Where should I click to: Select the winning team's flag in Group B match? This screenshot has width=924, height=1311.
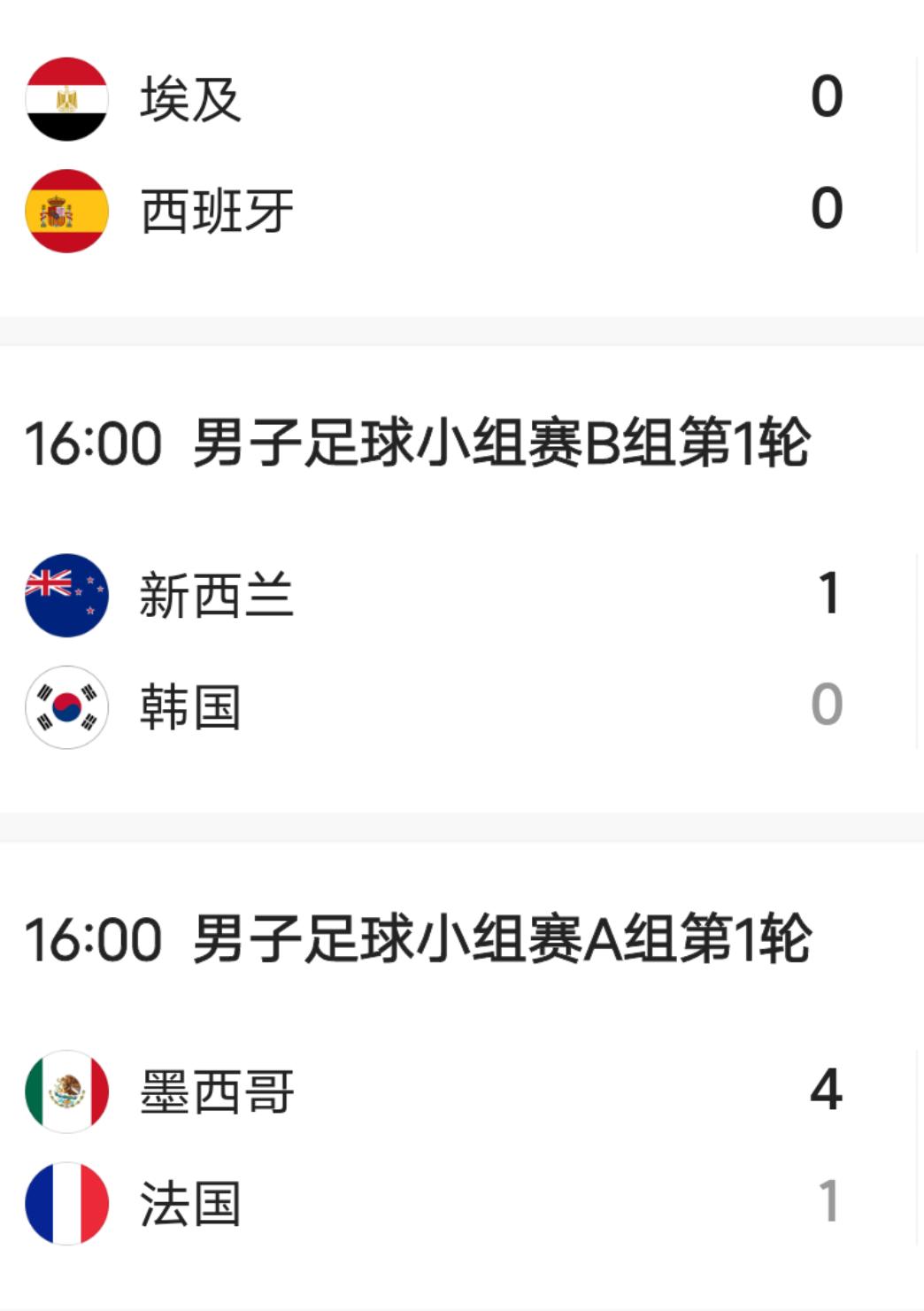tap(66, 595)
